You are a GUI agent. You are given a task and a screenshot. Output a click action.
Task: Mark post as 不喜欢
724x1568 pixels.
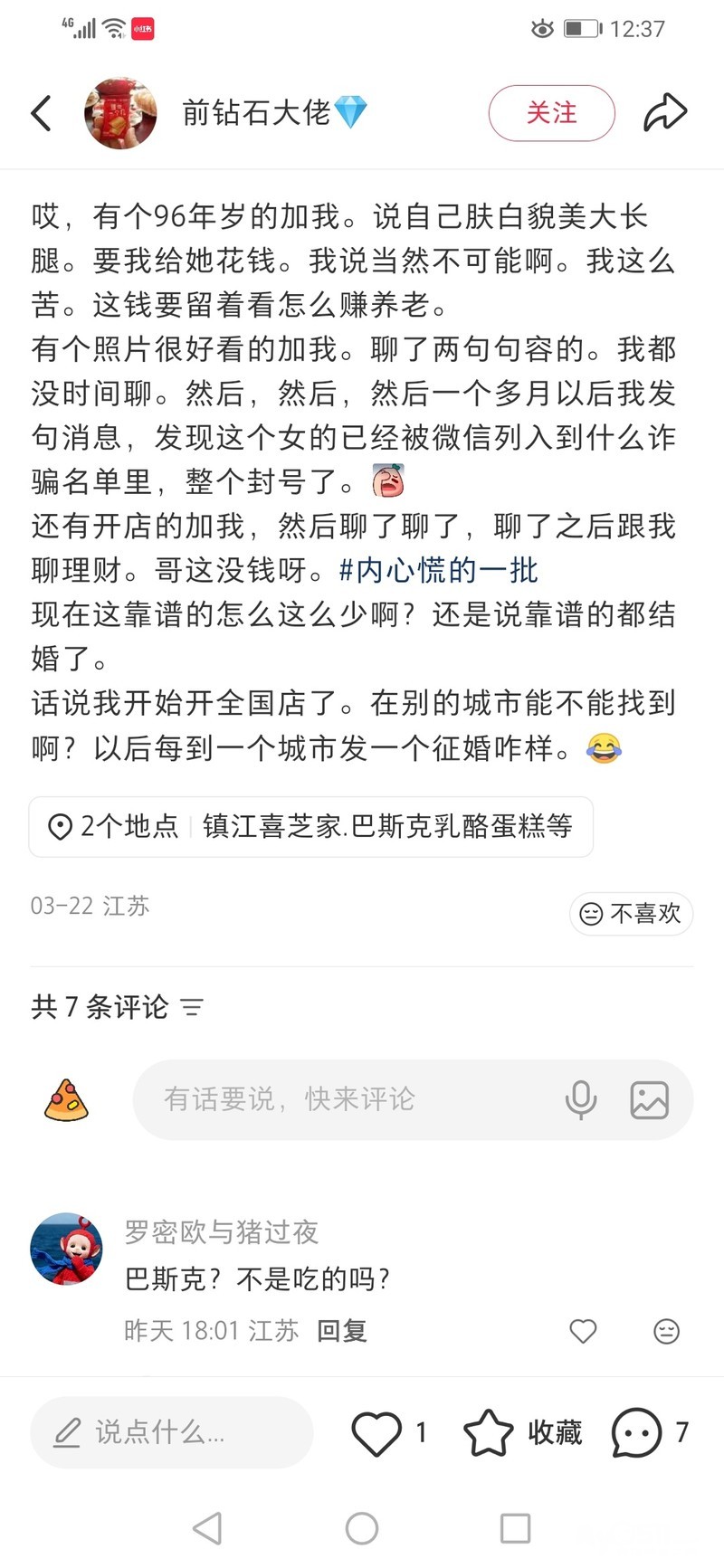coord(631,913)
